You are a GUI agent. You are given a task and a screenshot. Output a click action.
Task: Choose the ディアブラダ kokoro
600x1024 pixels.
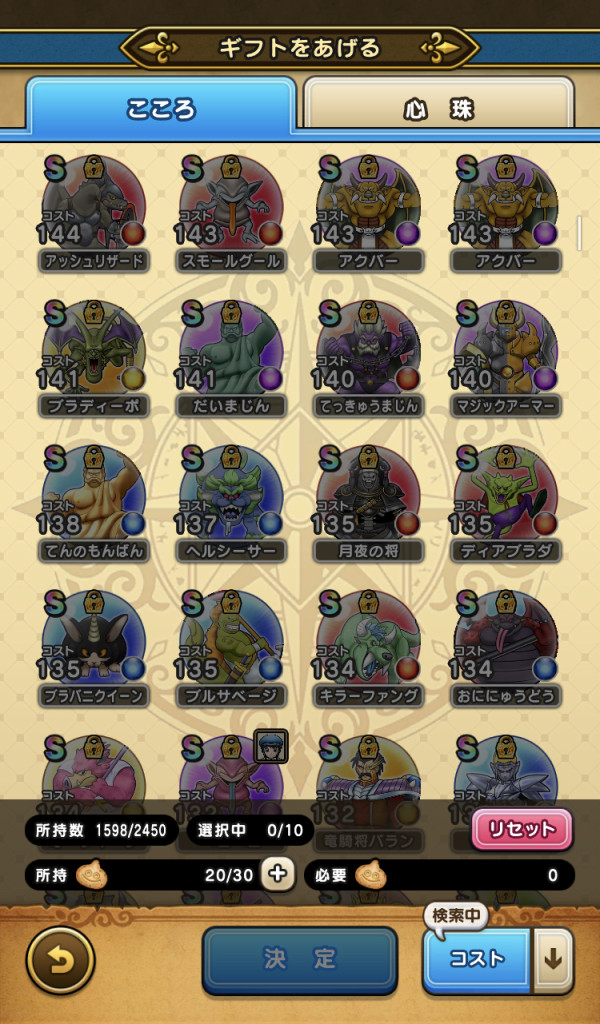point(505,497)
